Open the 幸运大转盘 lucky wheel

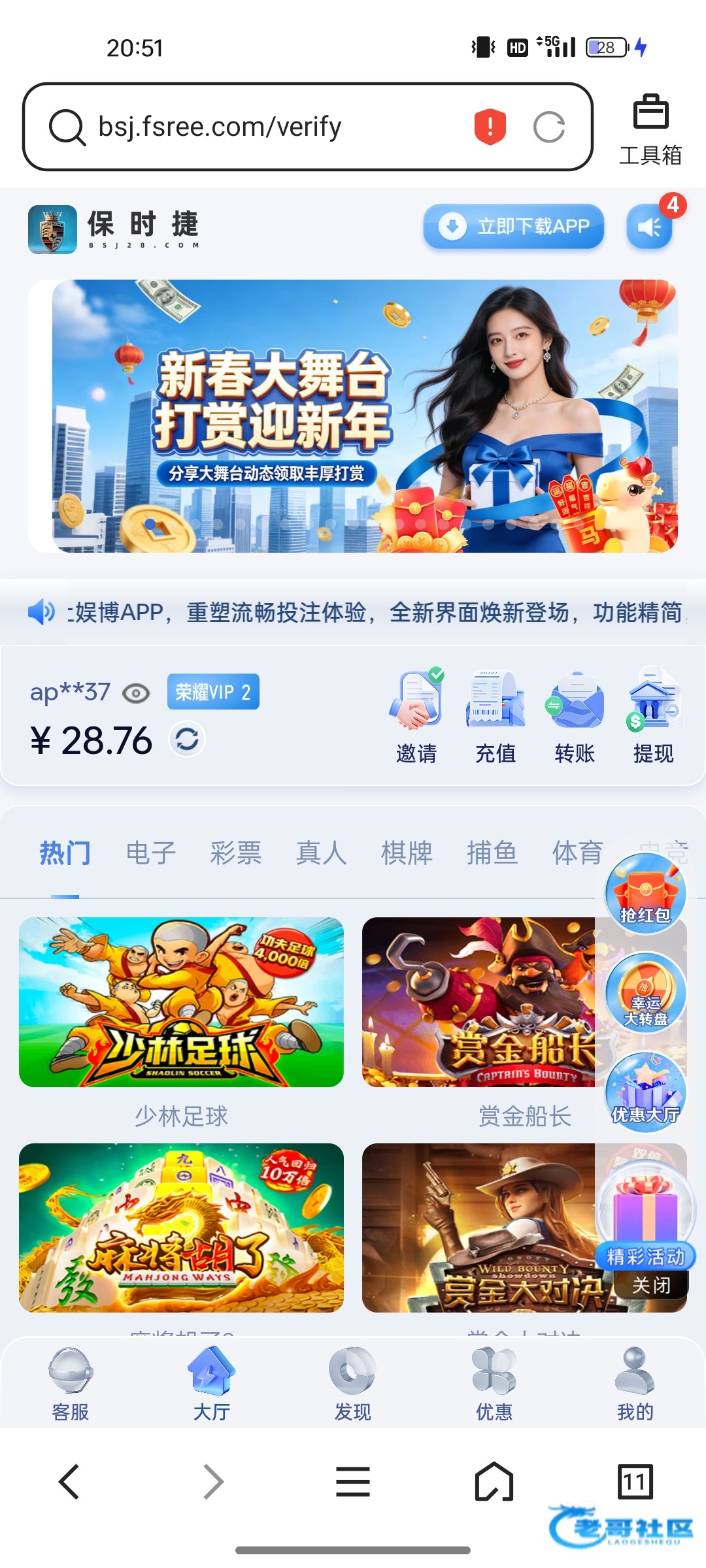click(x=645, y=993)
